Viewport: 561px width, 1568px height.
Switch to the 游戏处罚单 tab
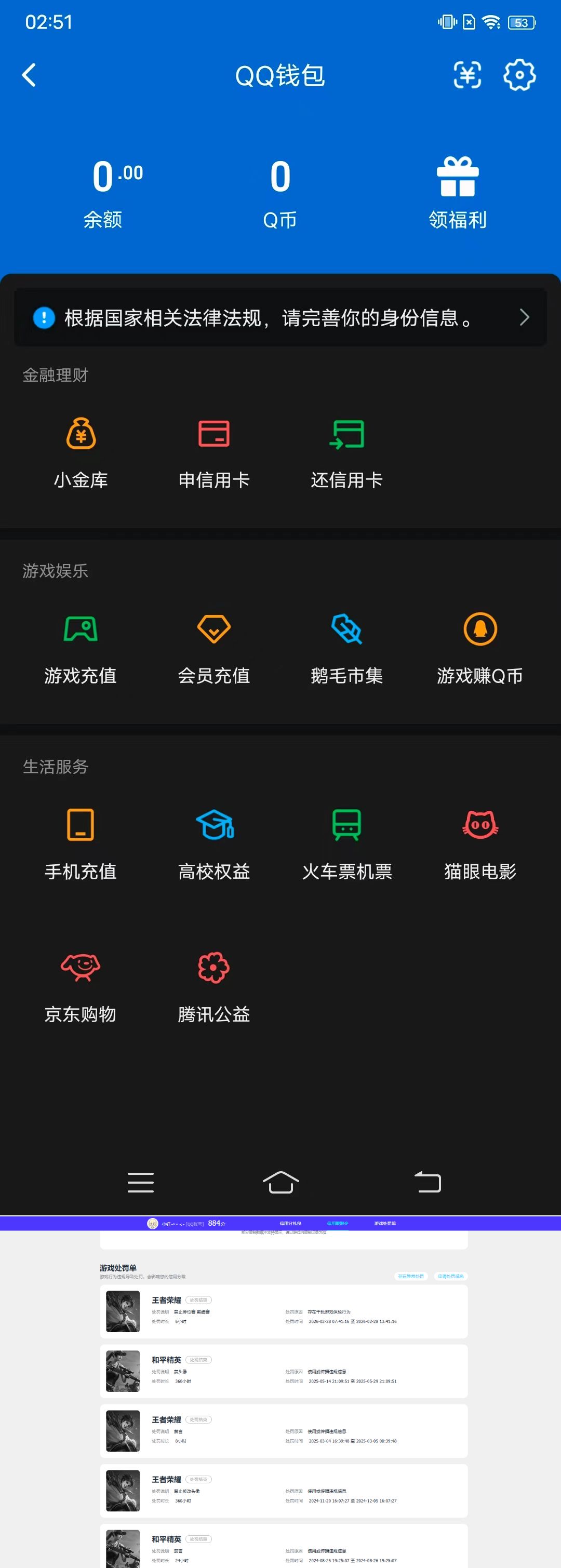[x=385, y=1222]
